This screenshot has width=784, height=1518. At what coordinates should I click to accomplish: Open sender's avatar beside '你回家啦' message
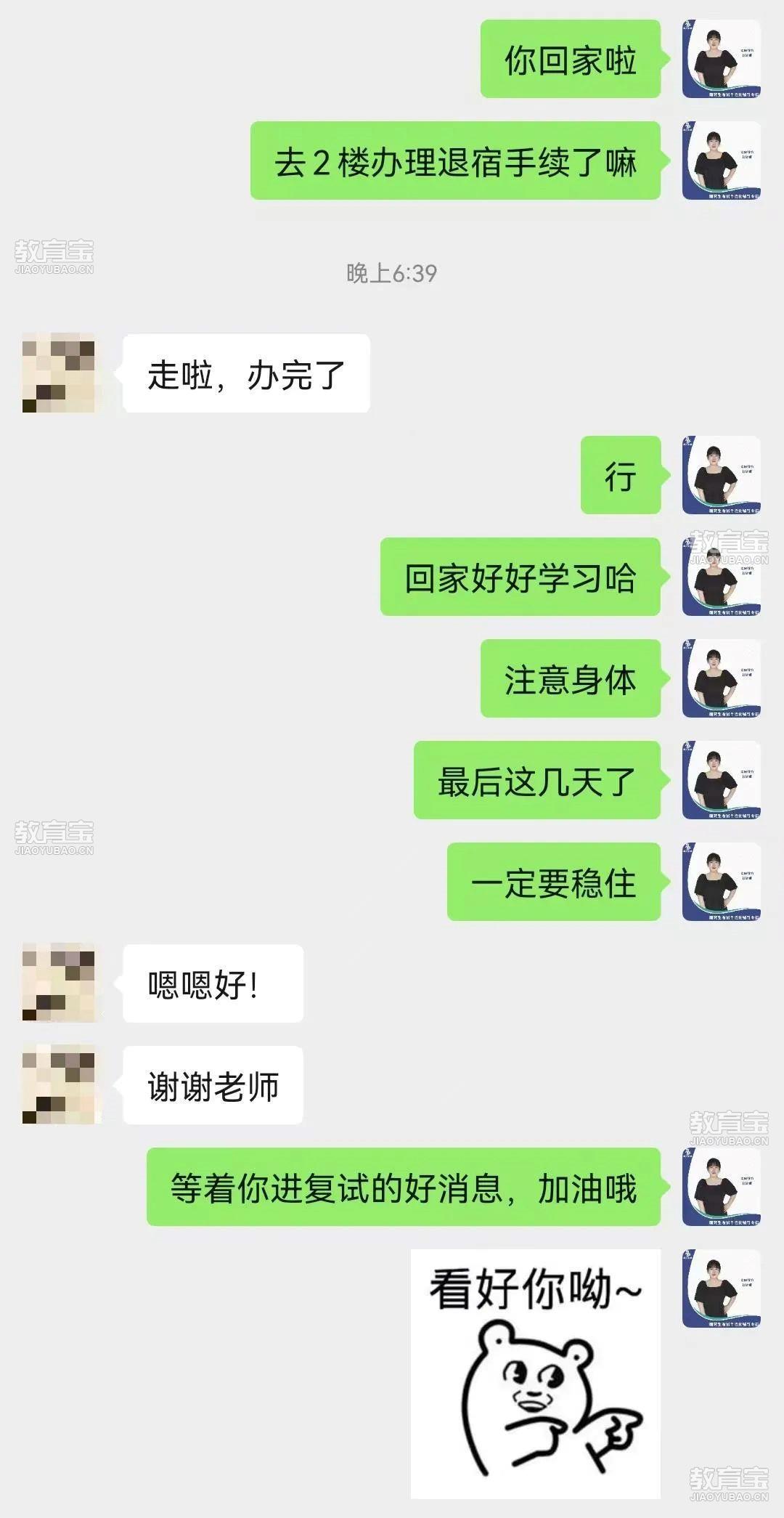click(721, 59)
